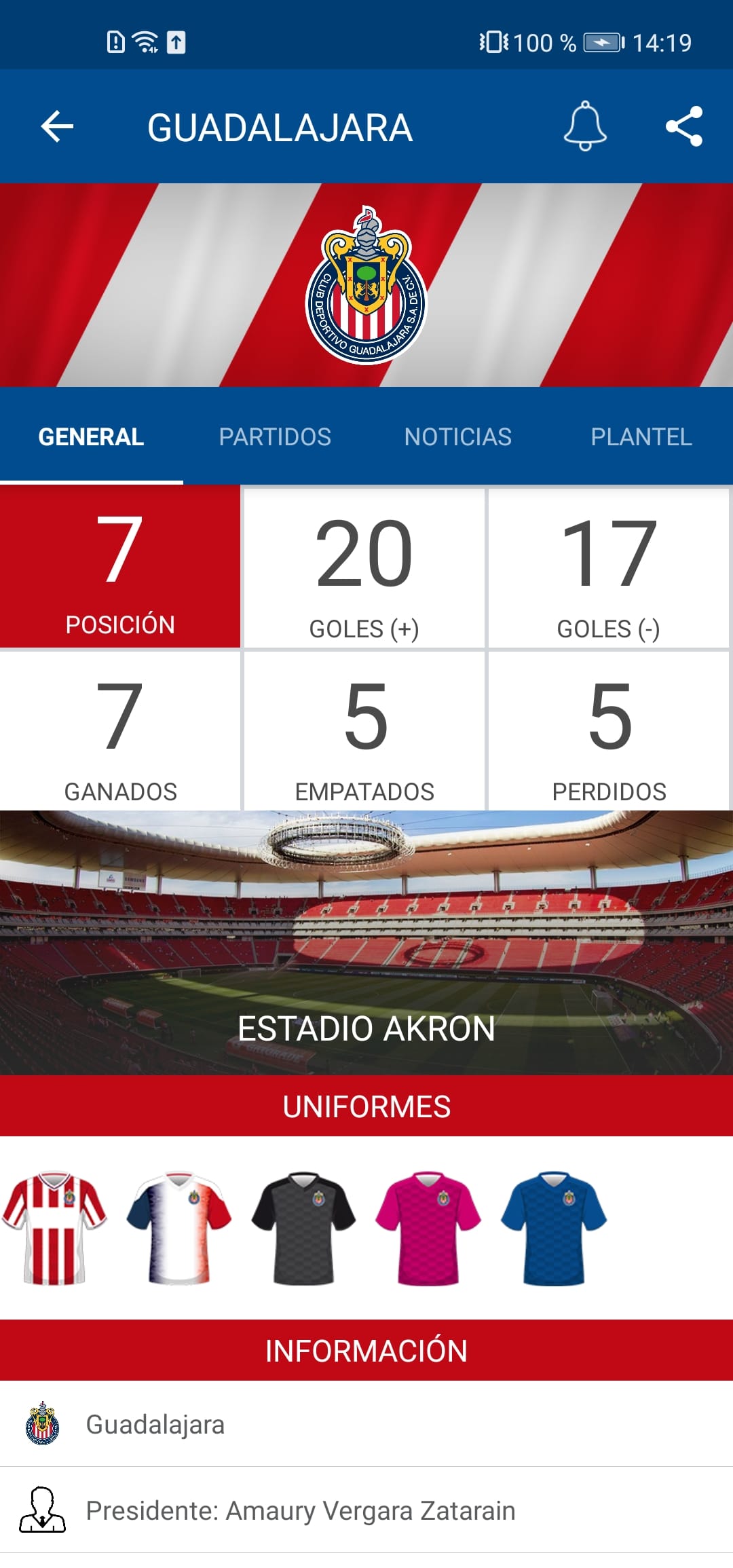Select the Chivas club crest at the top
The image size is (733, 1568).
(x=365, y=285)
